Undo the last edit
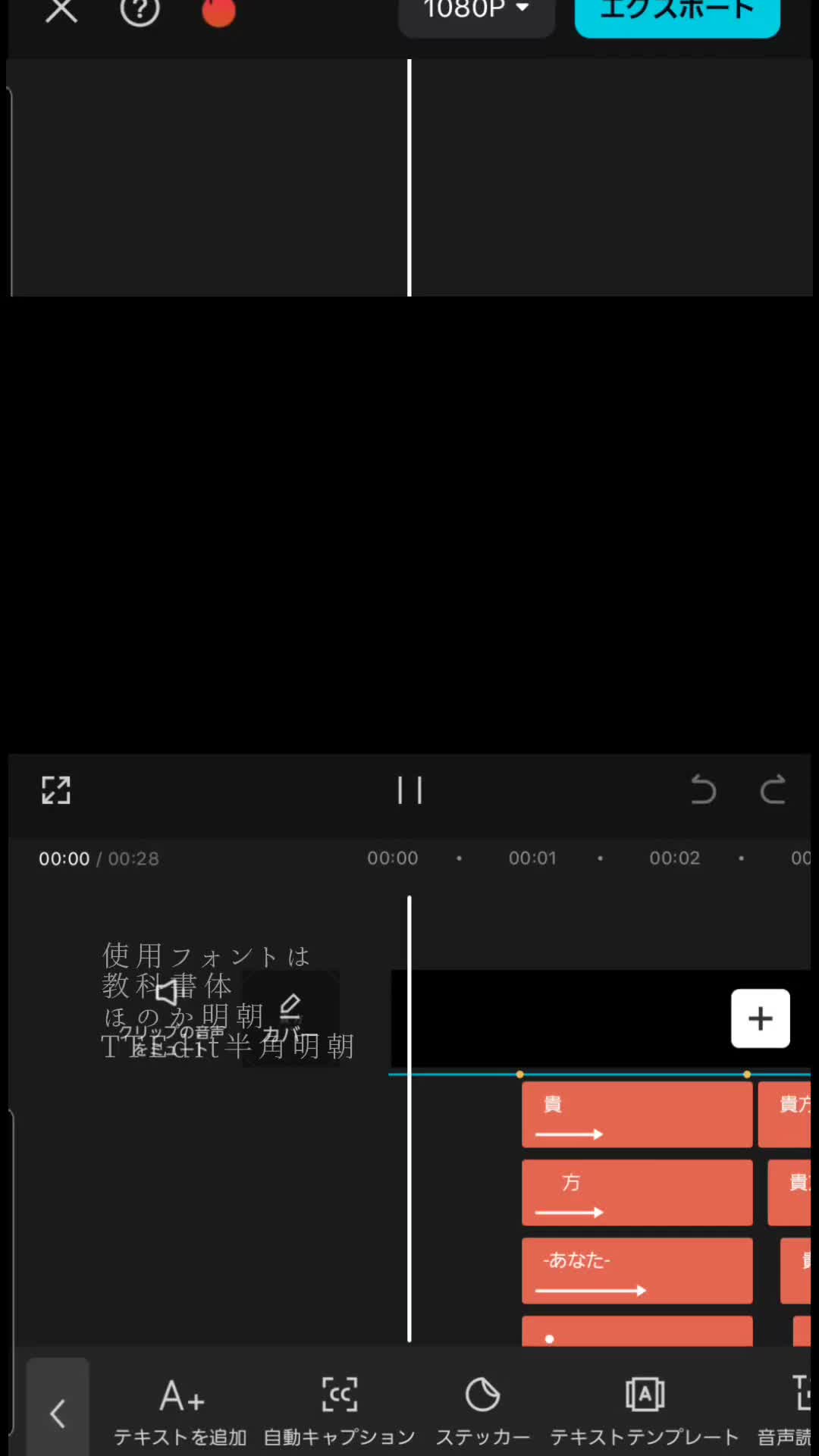The image size is (819, 1456). (703, 790)
